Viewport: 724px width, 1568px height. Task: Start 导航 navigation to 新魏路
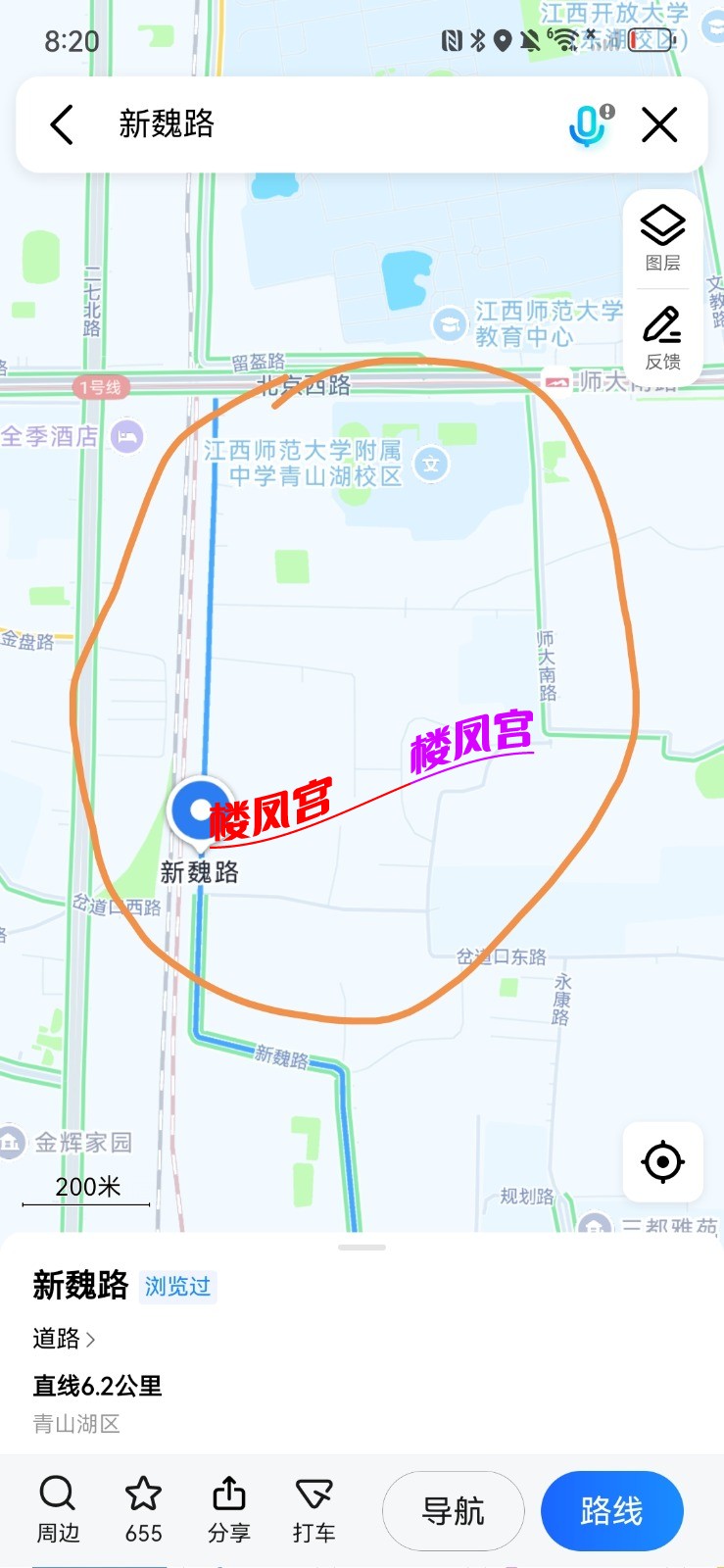coord(453,1511)
